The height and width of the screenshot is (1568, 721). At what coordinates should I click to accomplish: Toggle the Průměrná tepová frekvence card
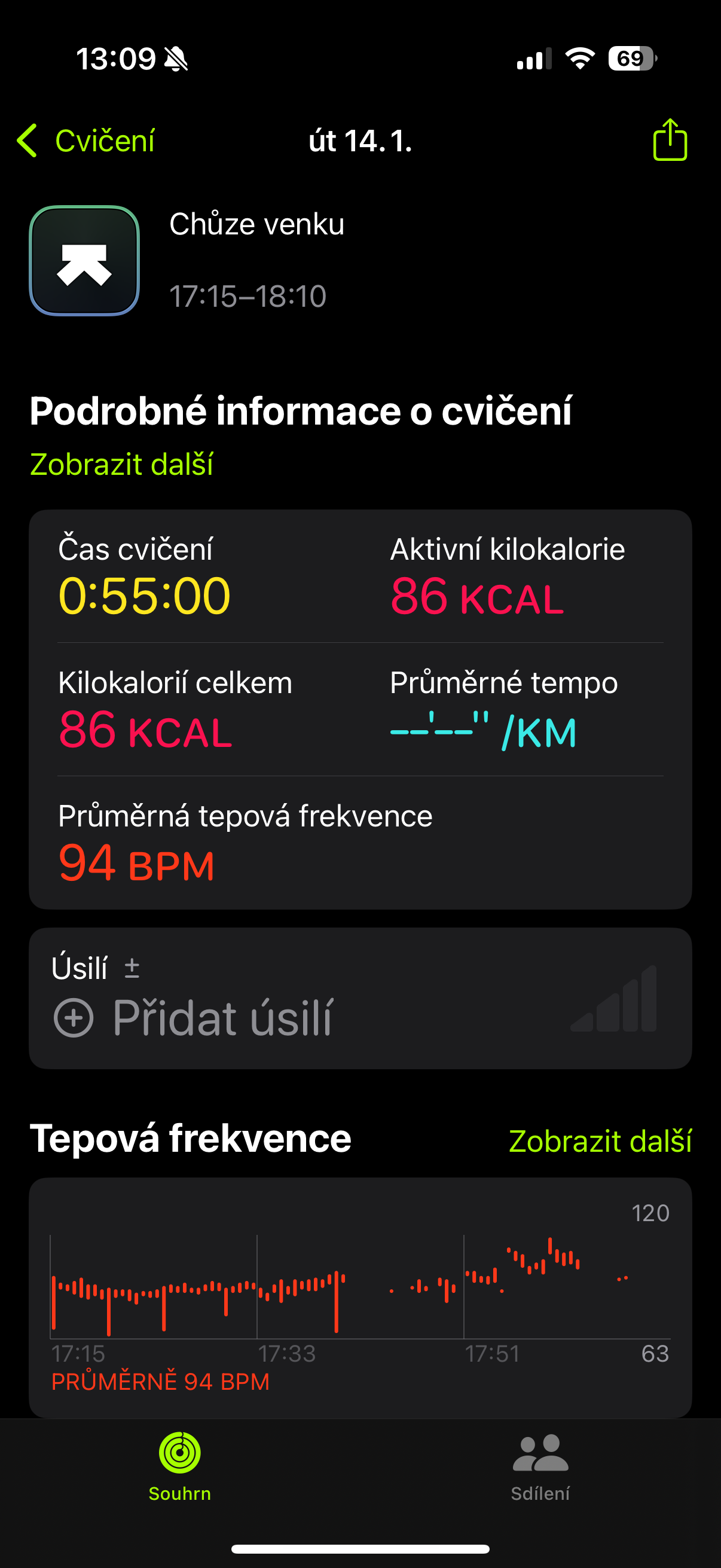pyautogui.click(x=243, y=843)
